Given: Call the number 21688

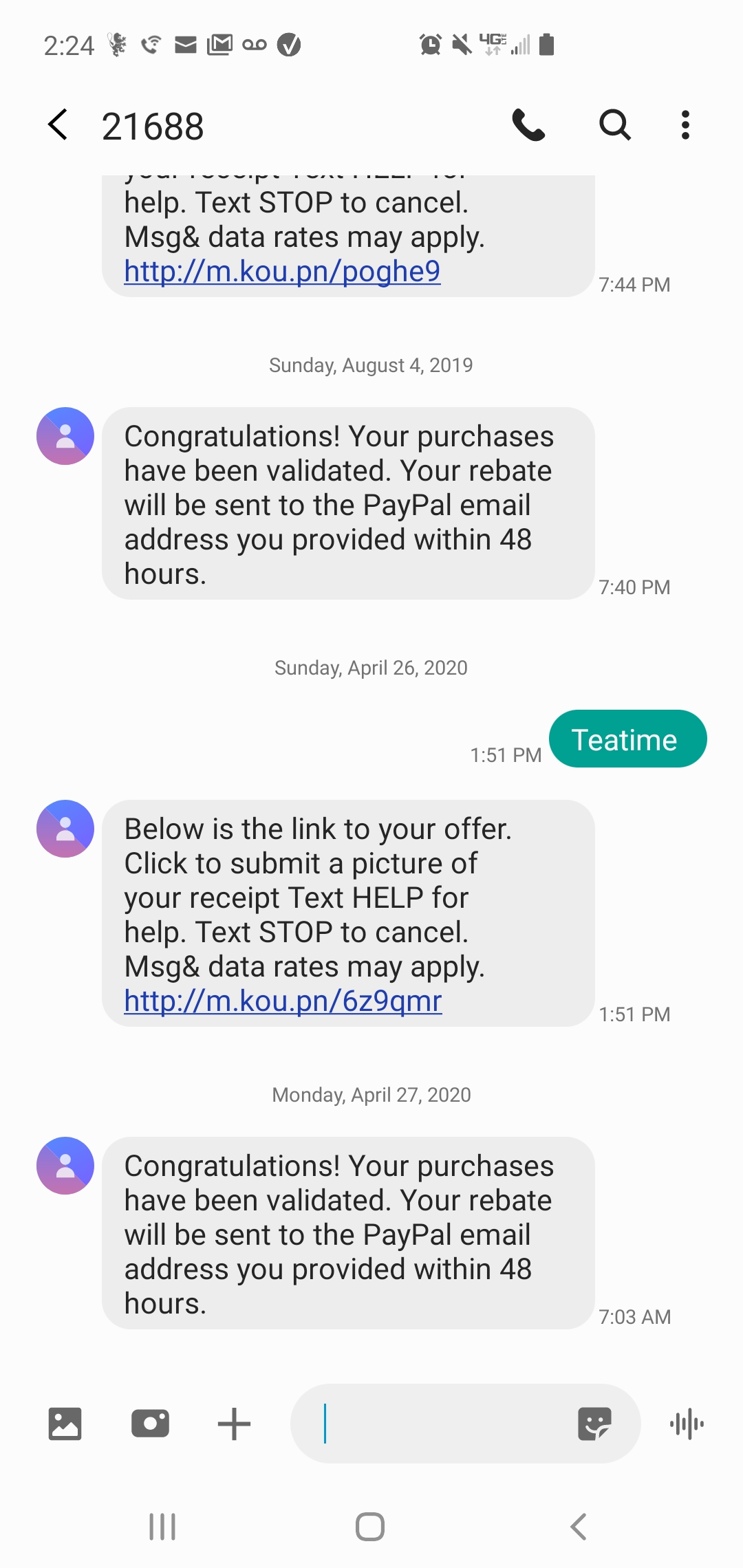Looking at the screenshot, I should [x=528, y=125].
